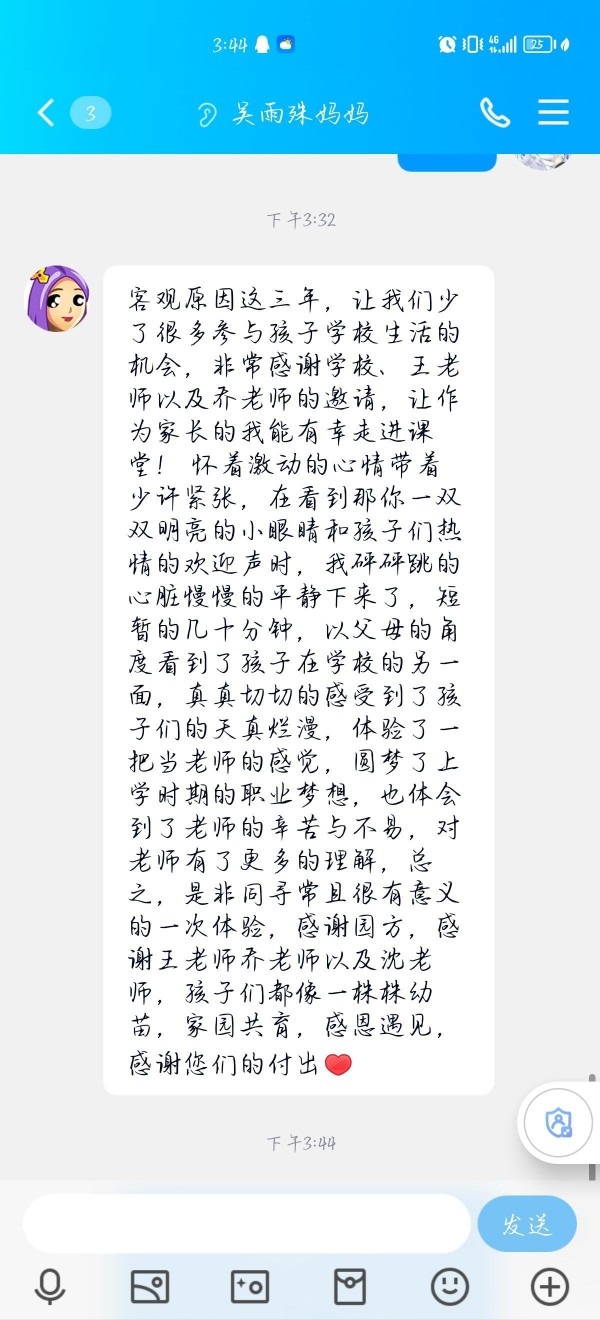Open the chat settings menu

point(553,112)
